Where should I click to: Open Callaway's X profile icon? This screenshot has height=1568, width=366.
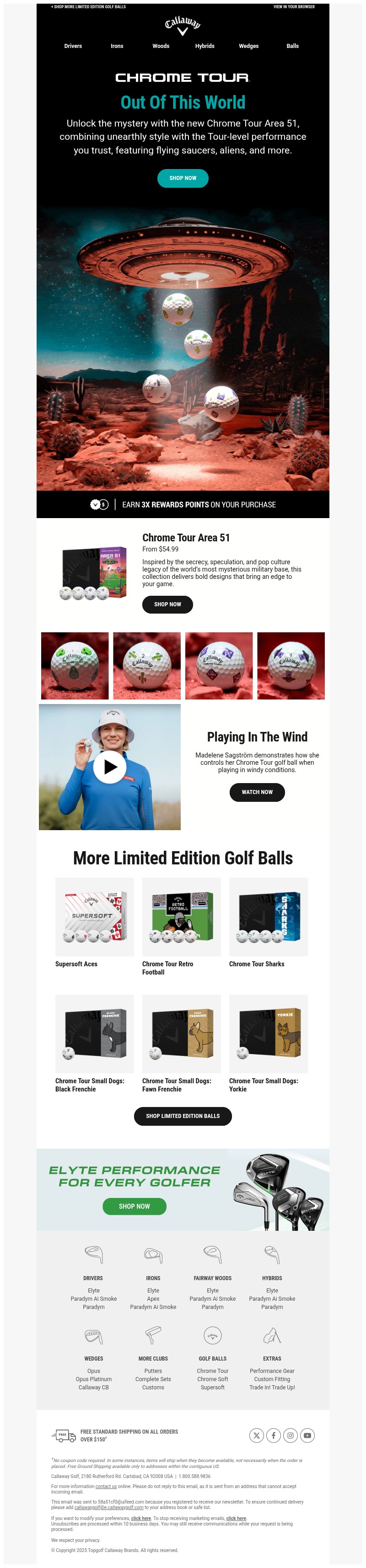point(256,1436)
